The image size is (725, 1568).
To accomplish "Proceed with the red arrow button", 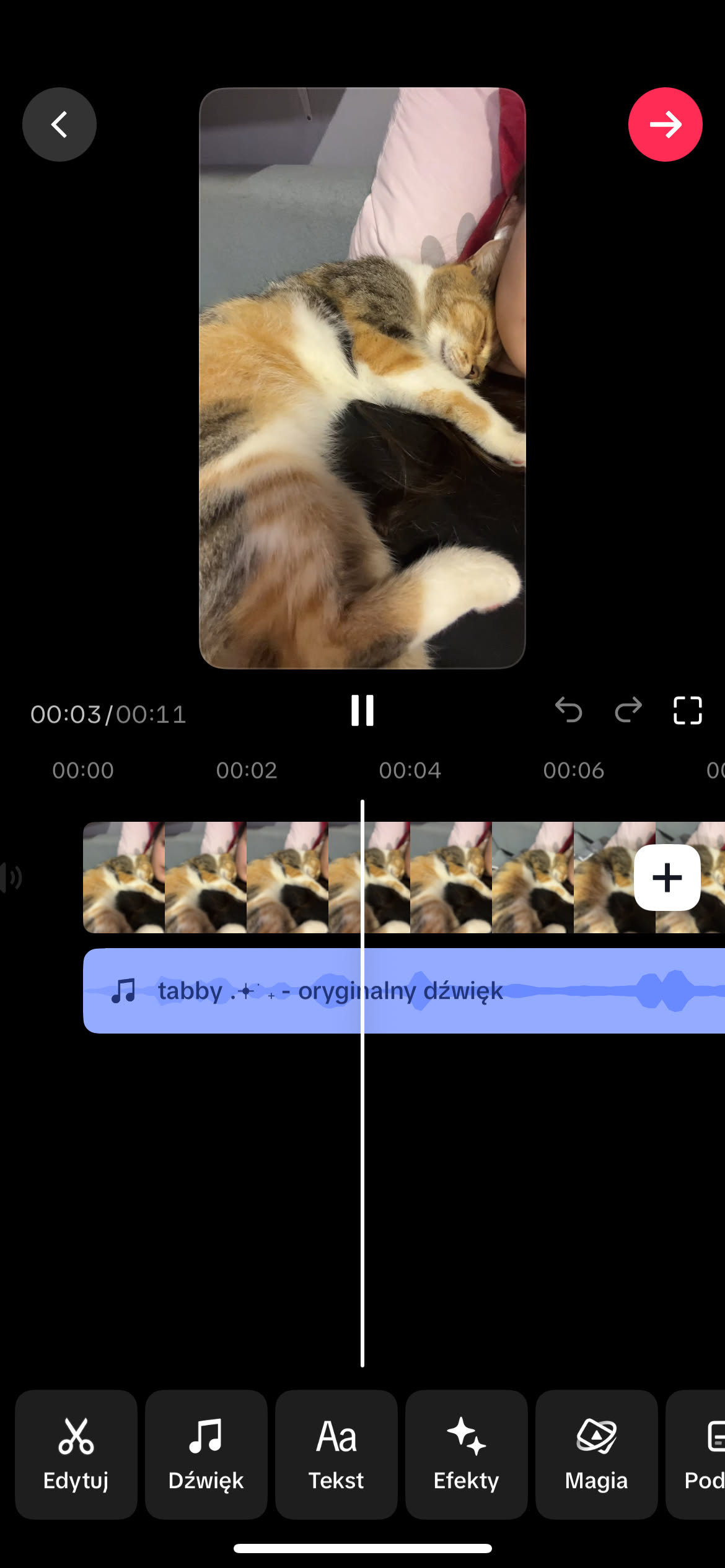I will click(x=665, y=124).
